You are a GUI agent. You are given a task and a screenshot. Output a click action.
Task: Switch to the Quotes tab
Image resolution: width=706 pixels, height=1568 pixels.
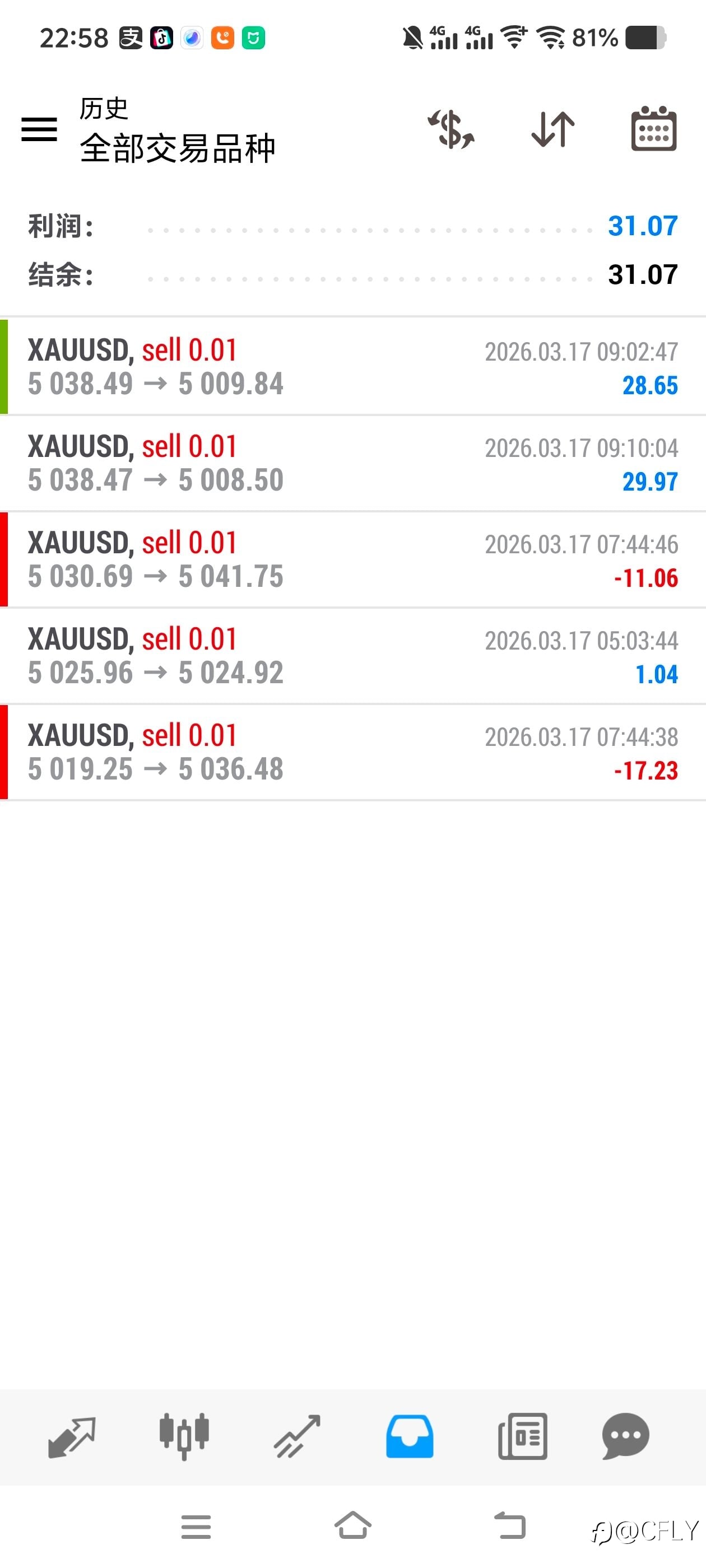pos(71,1436)
